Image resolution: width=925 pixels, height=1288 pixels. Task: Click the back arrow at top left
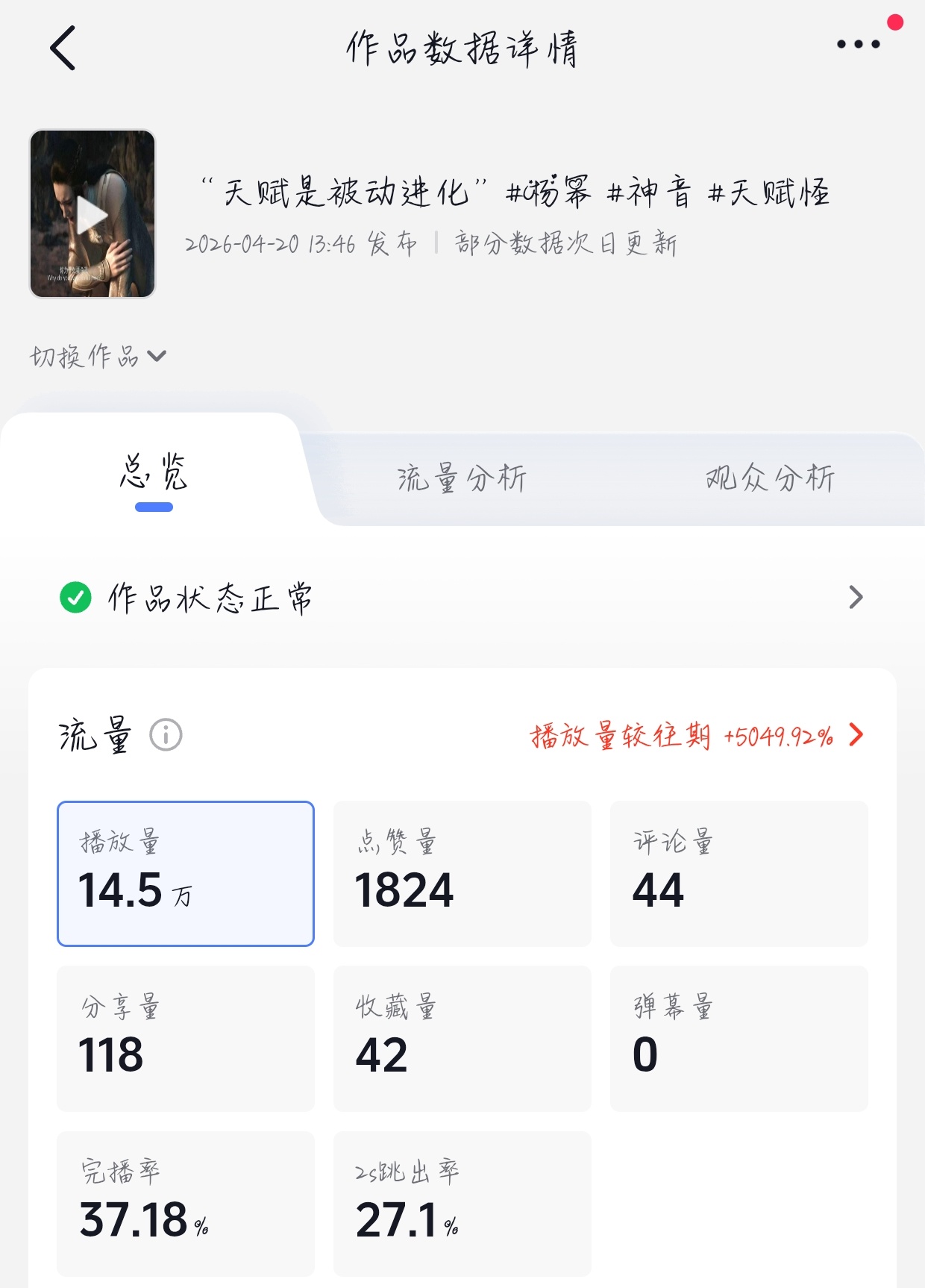pyautogui.click(x=63, y=46)
